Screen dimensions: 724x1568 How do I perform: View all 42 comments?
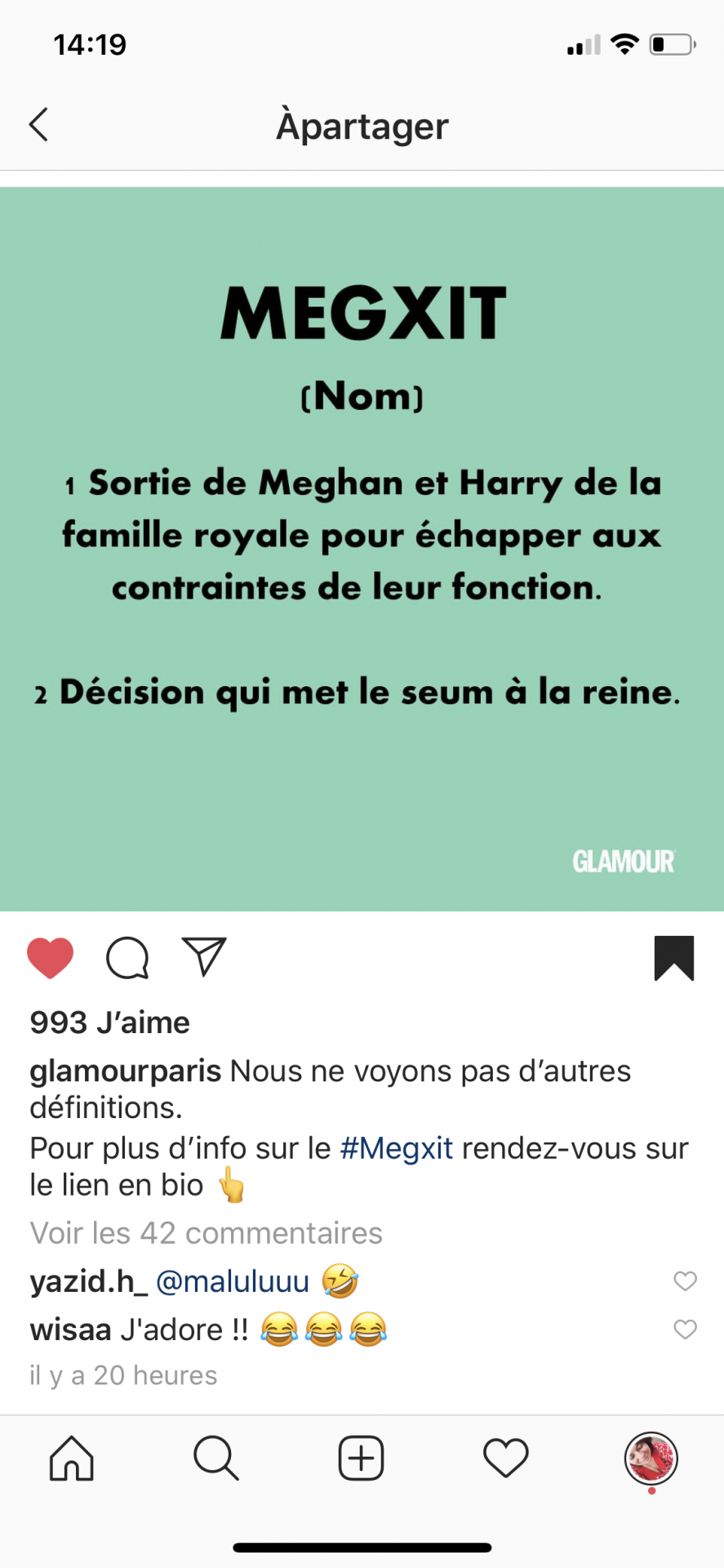[206, 1233]
